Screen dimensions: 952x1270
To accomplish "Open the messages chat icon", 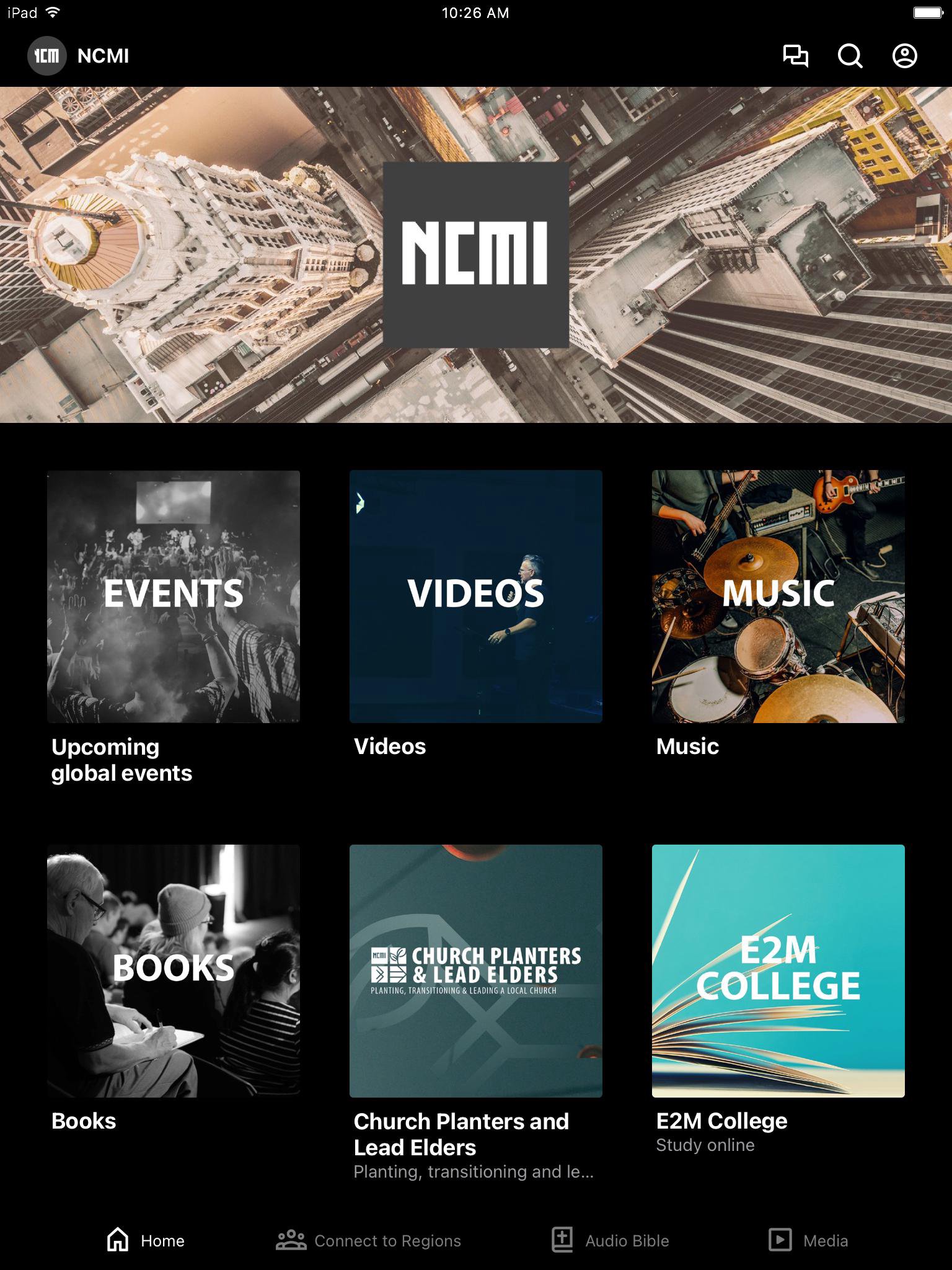I will [795, 56].
